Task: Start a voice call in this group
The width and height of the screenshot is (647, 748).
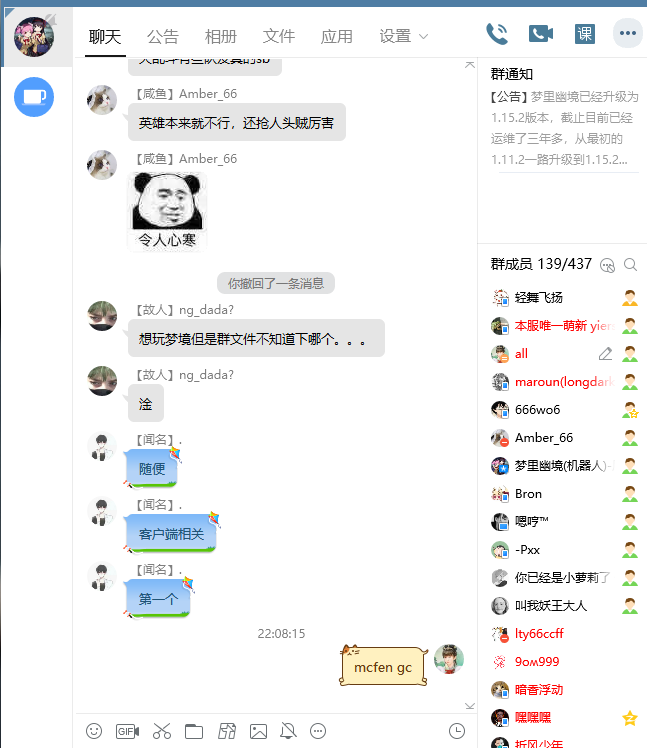Action: pyautogui.click(x=497, y=34)
